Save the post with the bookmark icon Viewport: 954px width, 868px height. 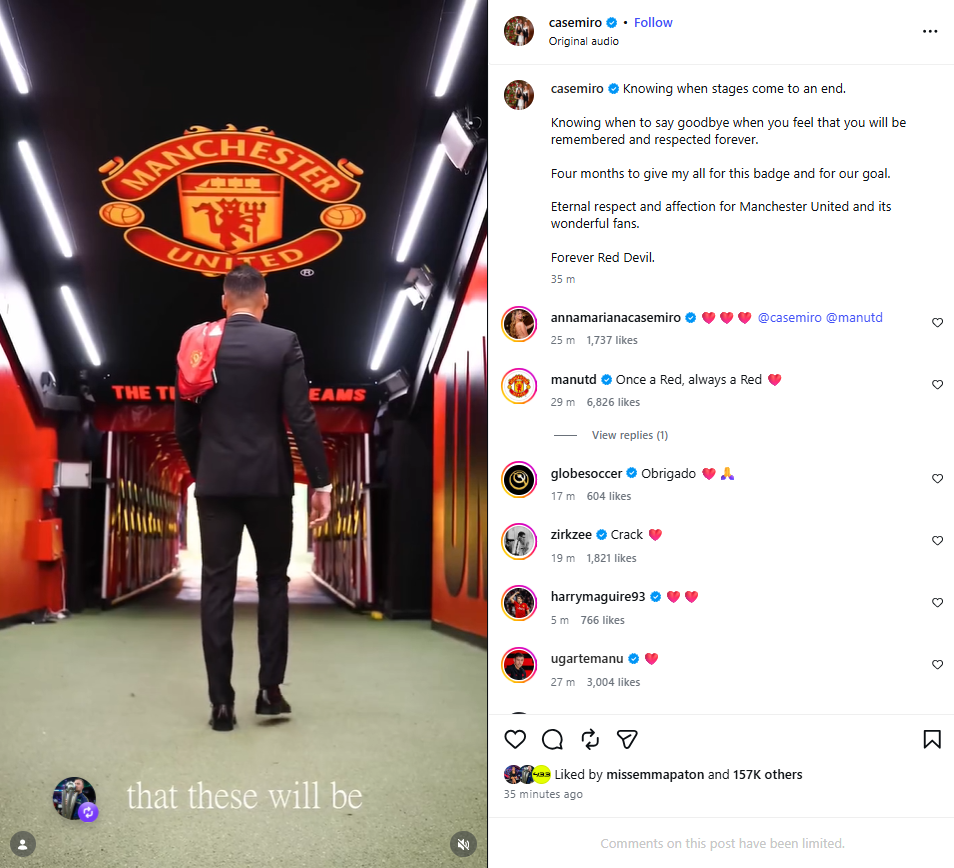pos(931,739)
